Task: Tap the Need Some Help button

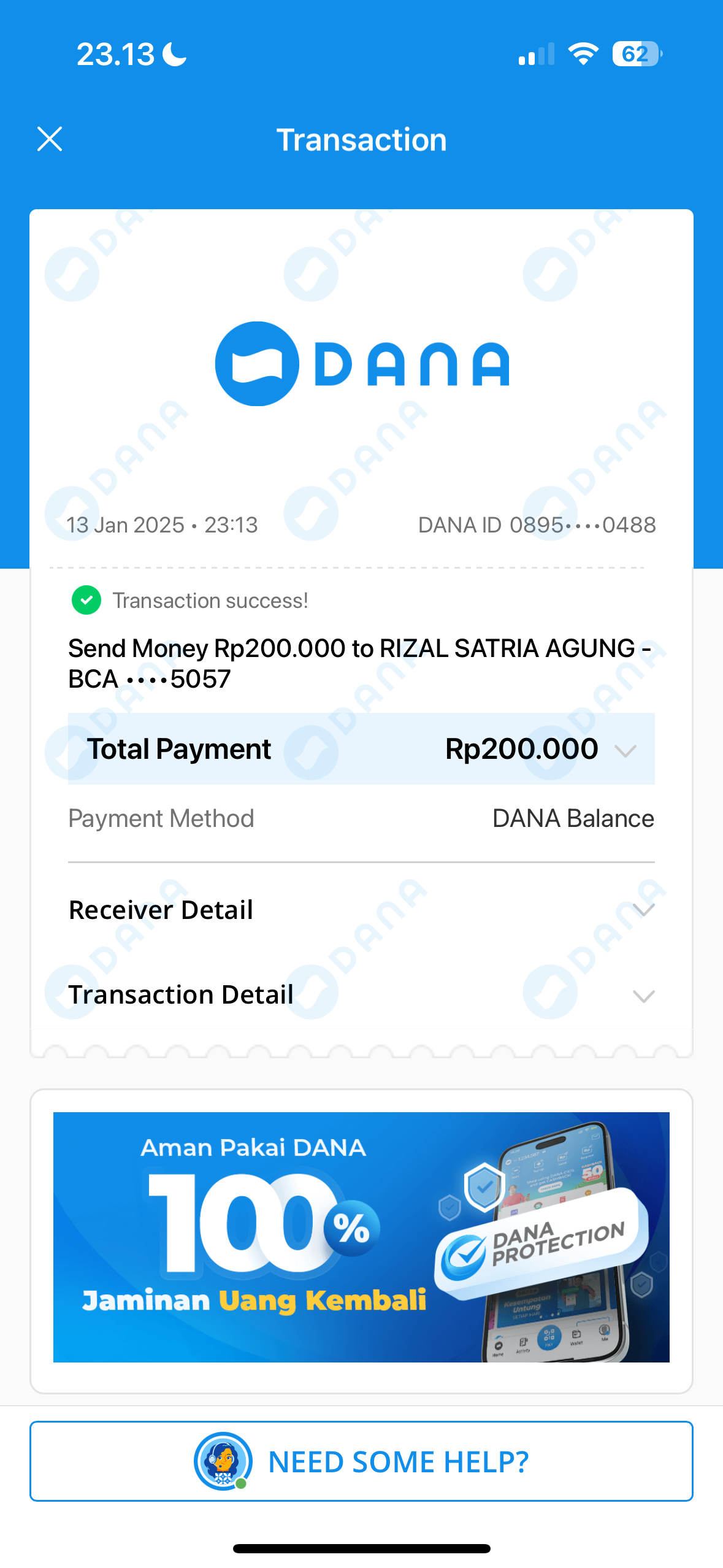Action: [361, 1461]
